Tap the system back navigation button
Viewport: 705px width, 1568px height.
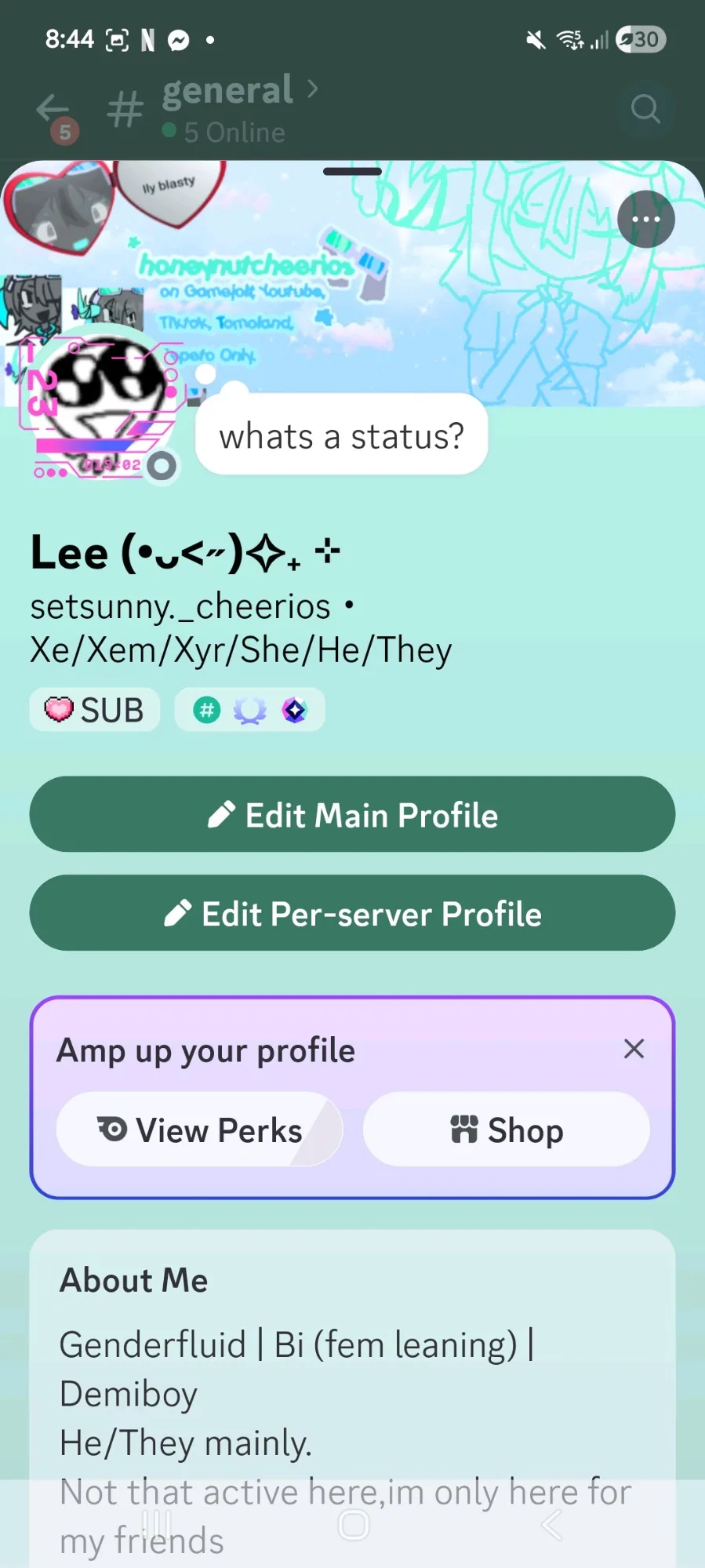tap(551, 1525)
